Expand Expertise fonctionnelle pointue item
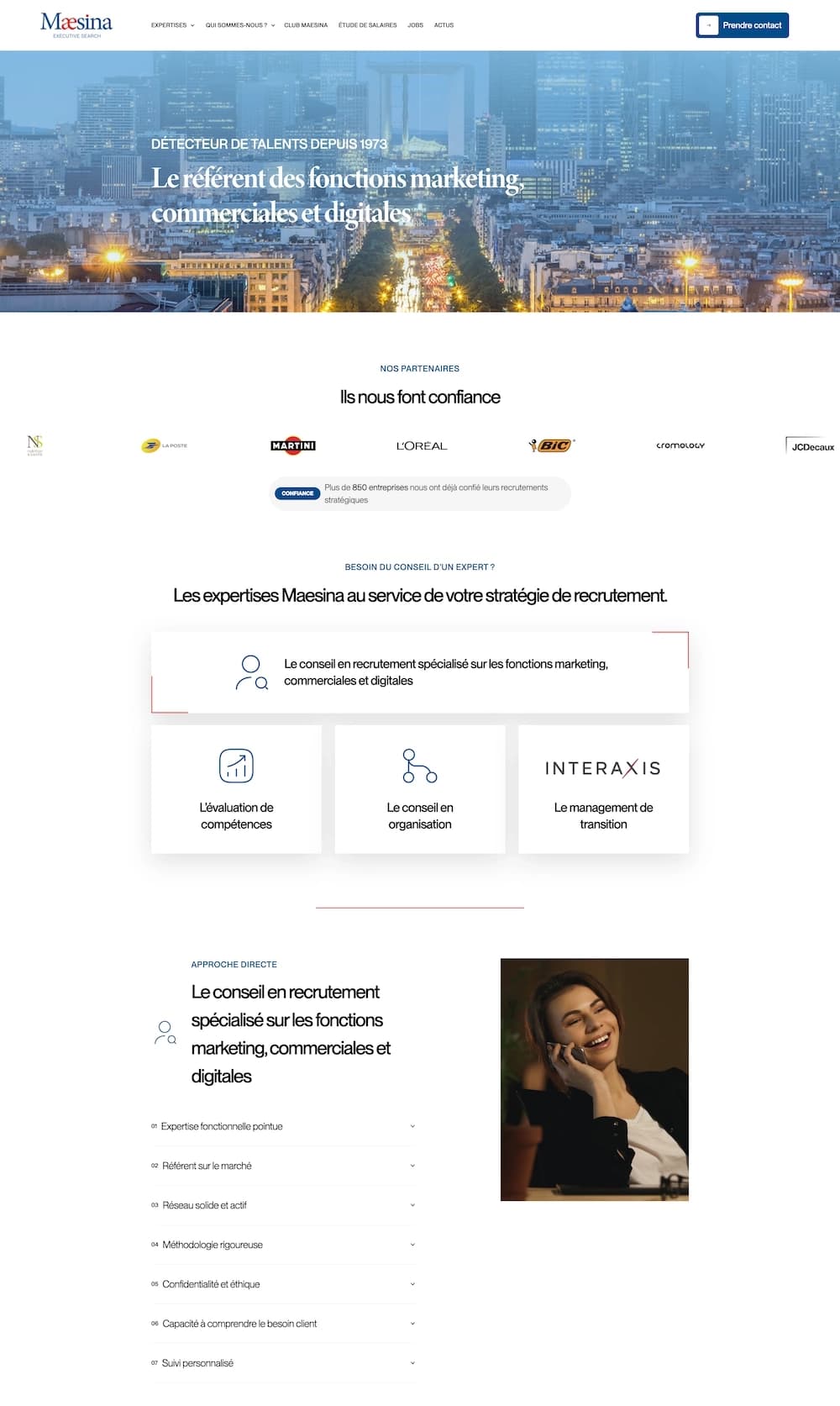Image resolution: width=840 pixels, height=1406 pixels. (283, 1126)
